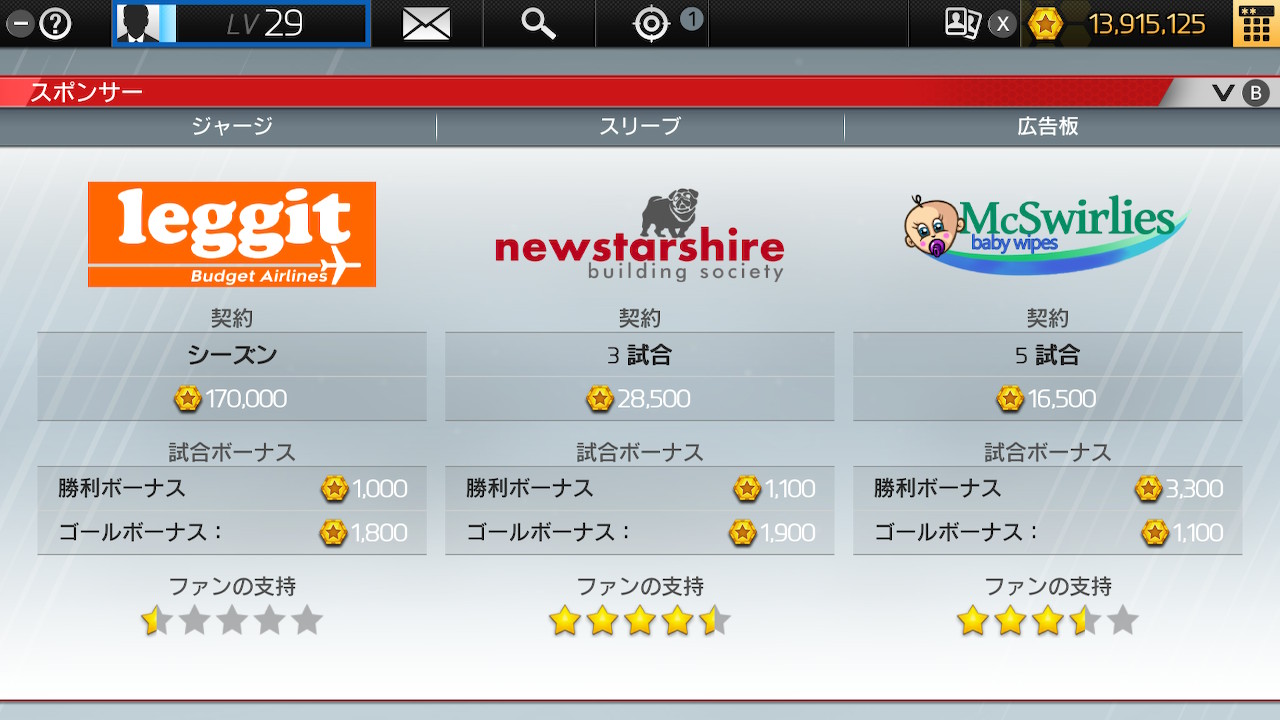Open the magnifying glass search
Viewport: 1280px width, 720px height.
pos(538,24)
